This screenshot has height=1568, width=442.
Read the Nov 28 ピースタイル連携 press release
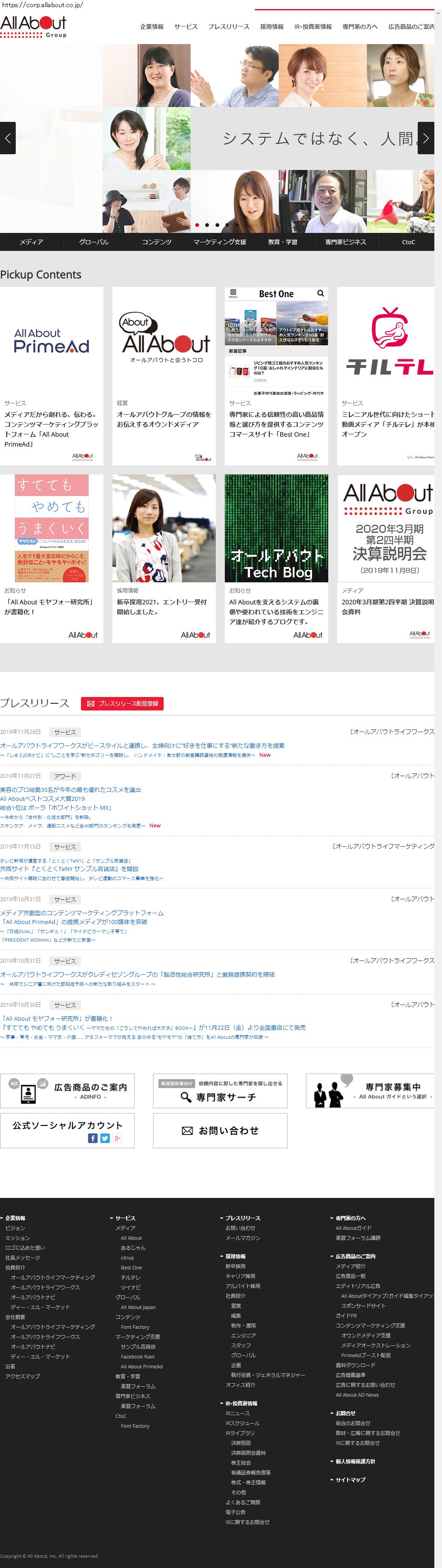142,745
